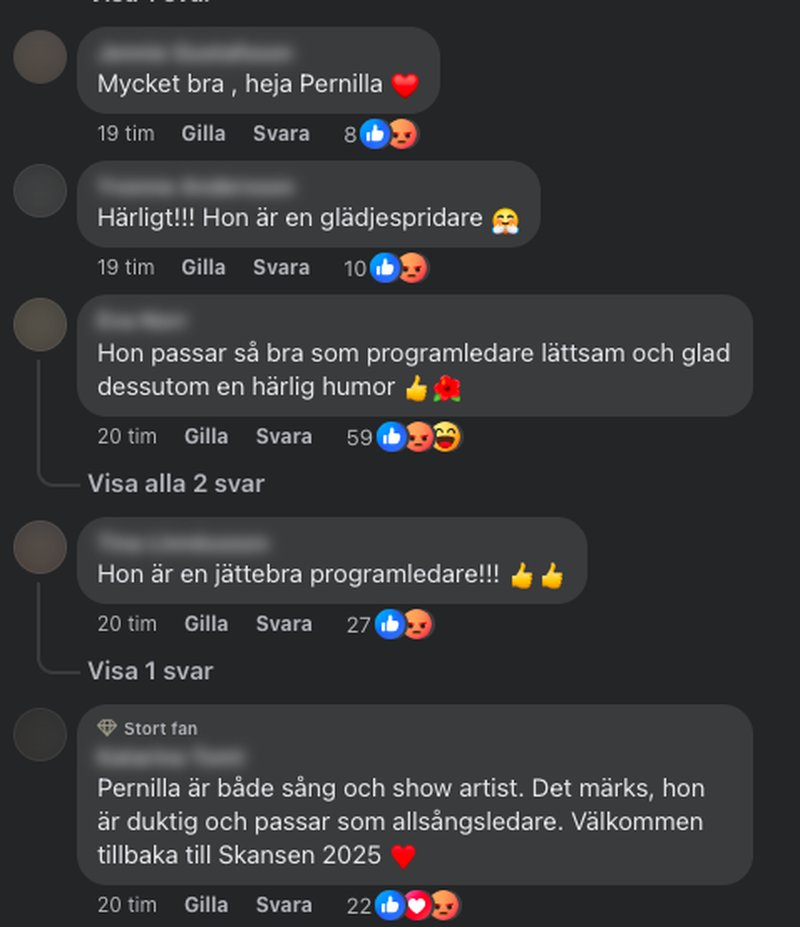Viewport: 800px width, 927px height.
Task: Expand 'Visa 1 svar' reply
Action: (150, 670)
